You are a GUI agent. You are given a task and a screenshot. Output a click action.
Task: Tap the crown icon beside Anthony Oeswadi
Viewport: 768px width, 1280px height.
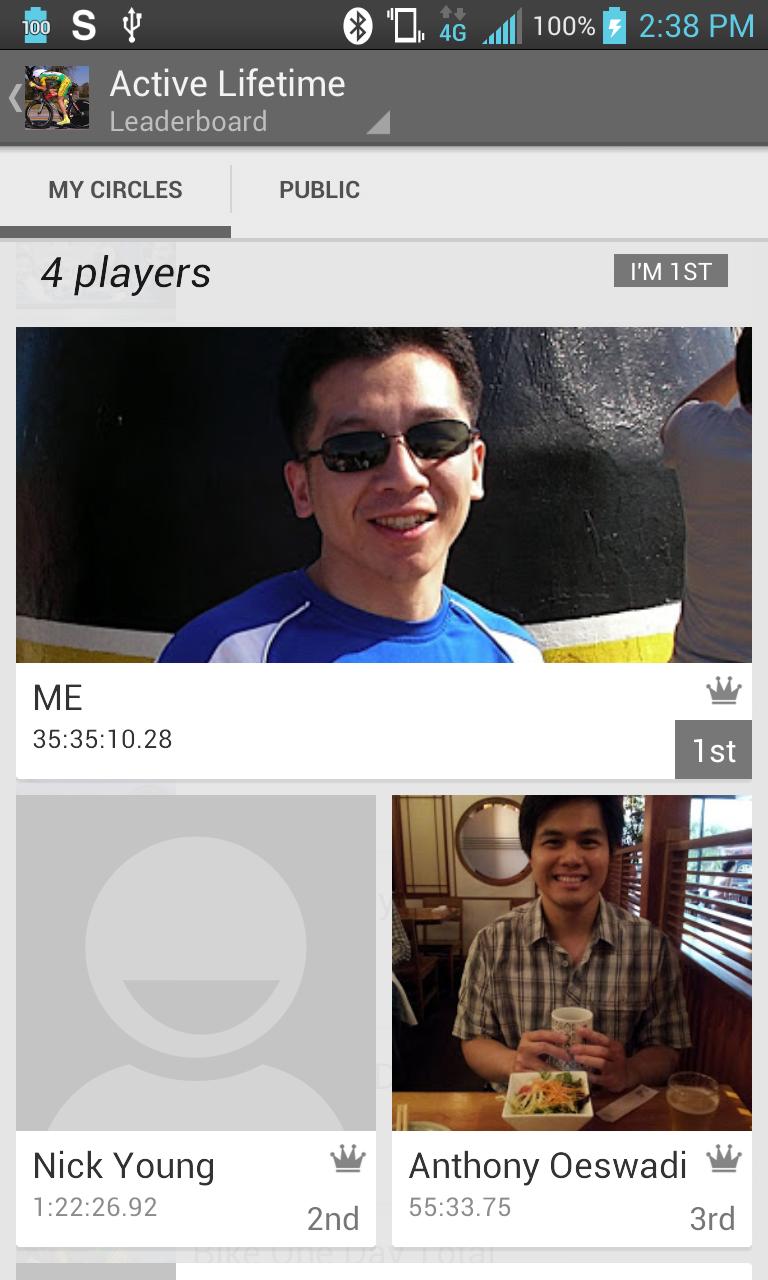[x=725, y=1160]
